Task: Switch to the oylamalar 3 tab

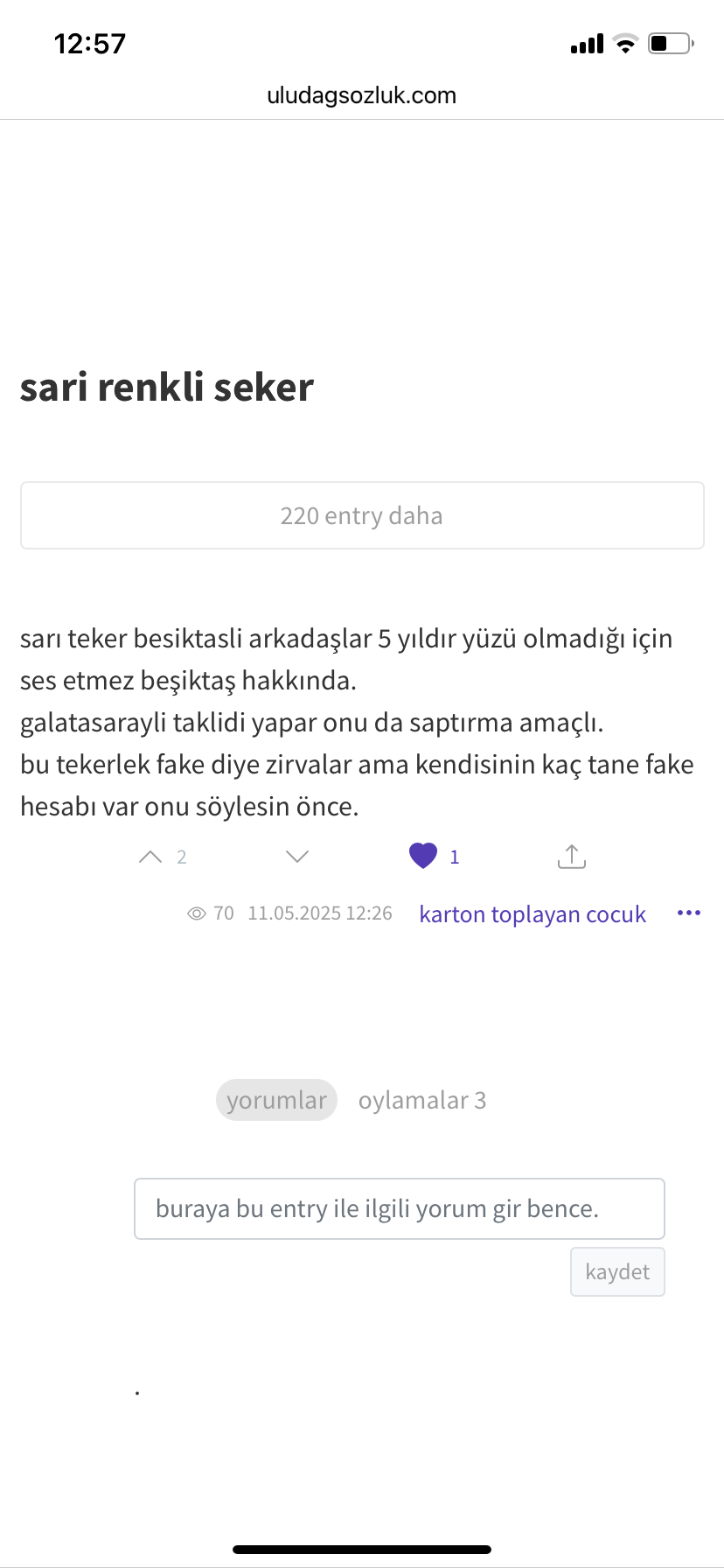Action: pos(421,1100)
